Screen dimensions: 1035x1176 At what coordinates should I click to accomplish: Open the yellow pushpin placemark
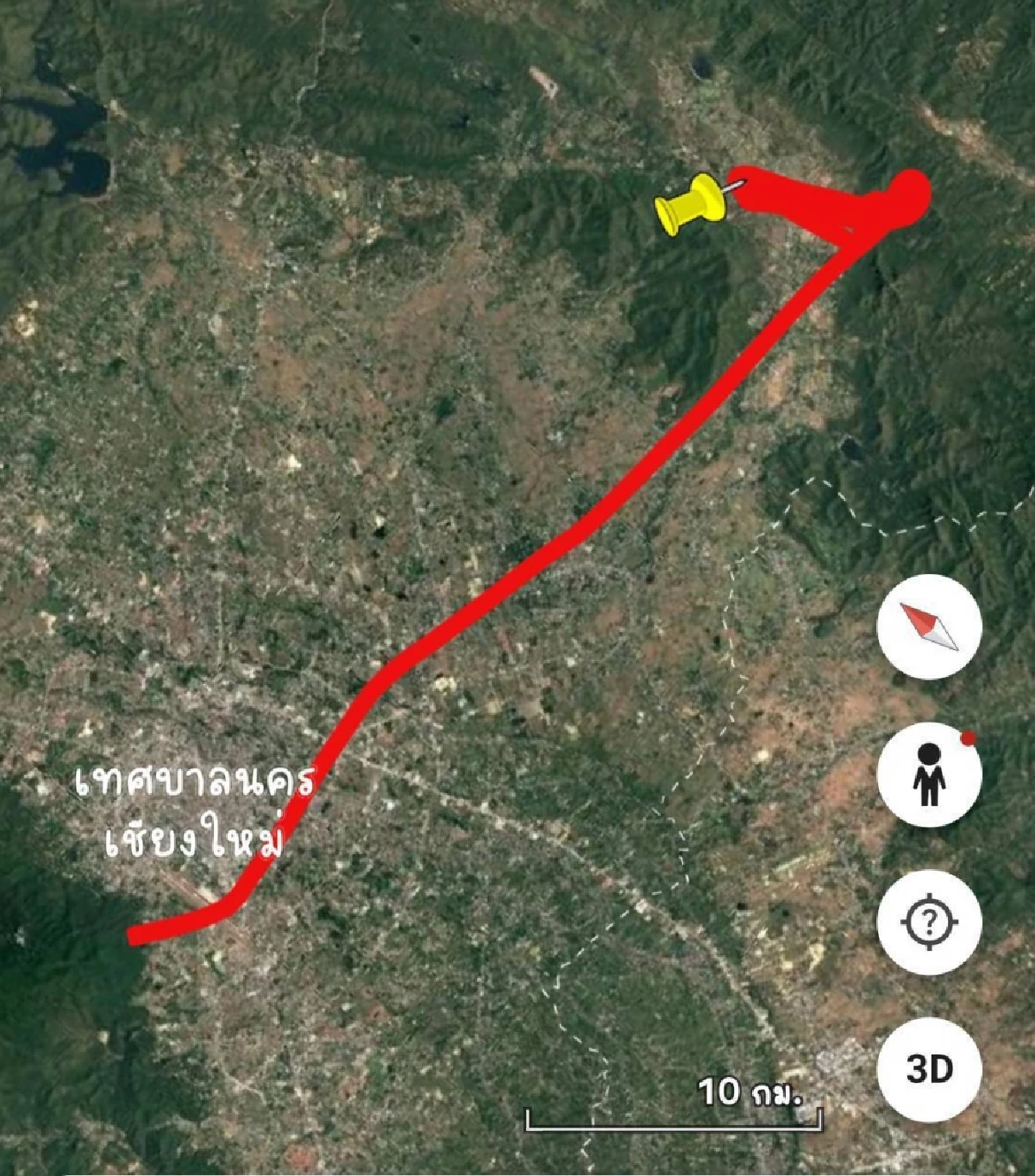(691, 204)
